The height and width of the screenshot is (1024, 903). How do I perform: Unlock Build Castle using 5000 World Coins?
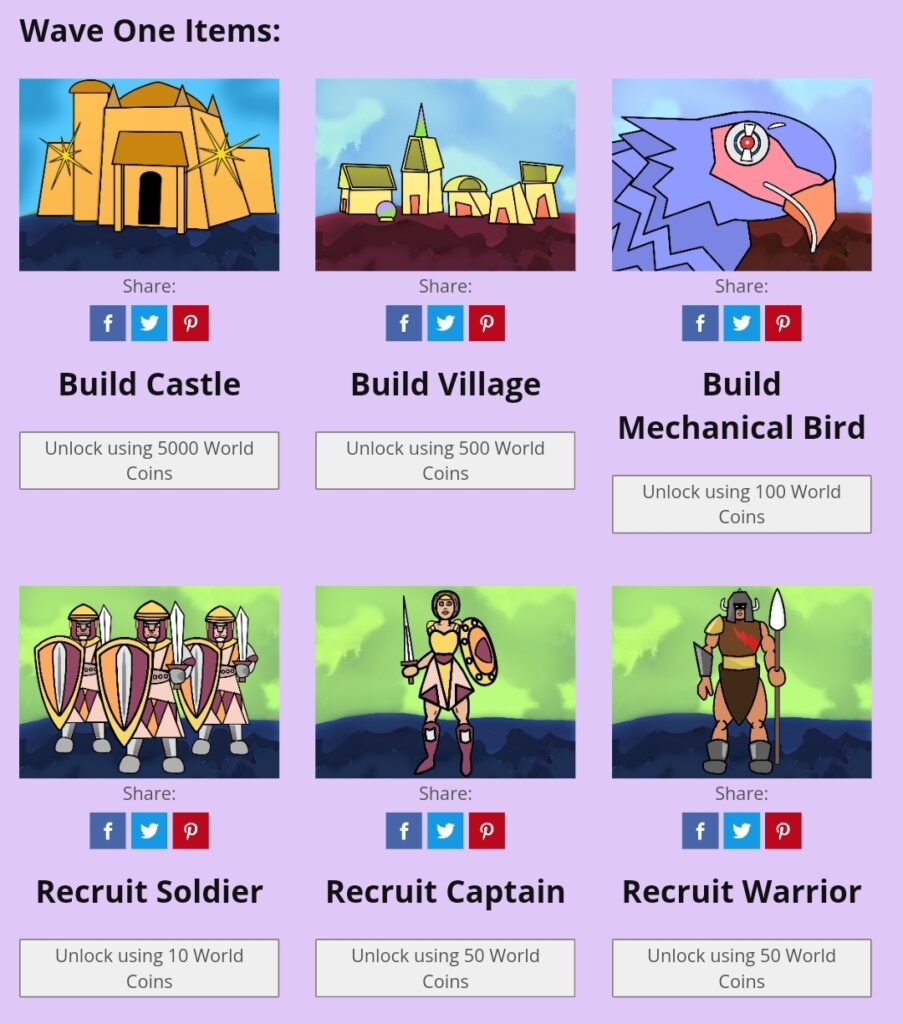(x=149, y=460)
